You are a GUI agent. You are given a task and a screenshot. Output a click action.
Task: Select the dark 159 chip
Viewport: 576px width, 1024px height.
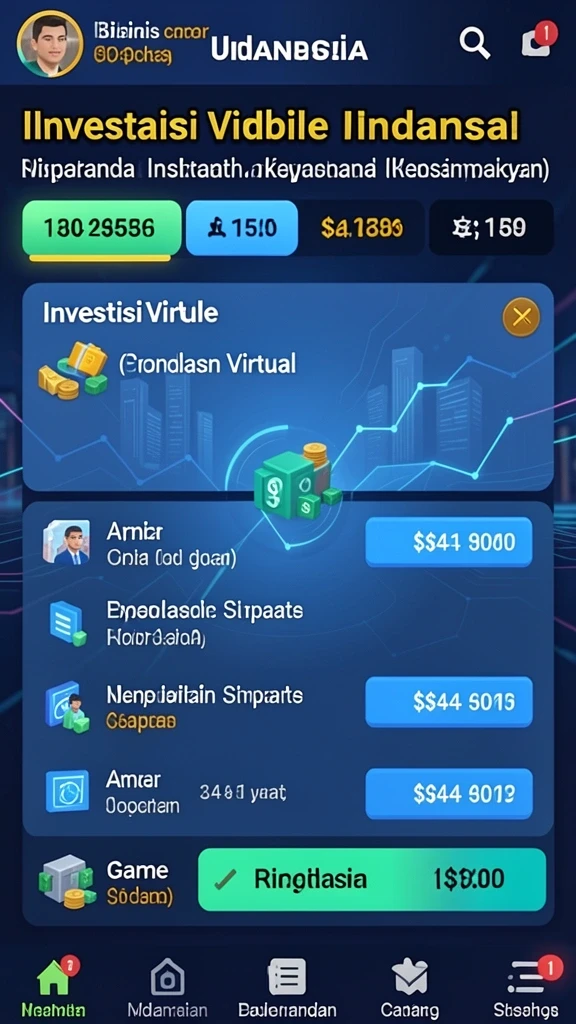pos(491,227)
